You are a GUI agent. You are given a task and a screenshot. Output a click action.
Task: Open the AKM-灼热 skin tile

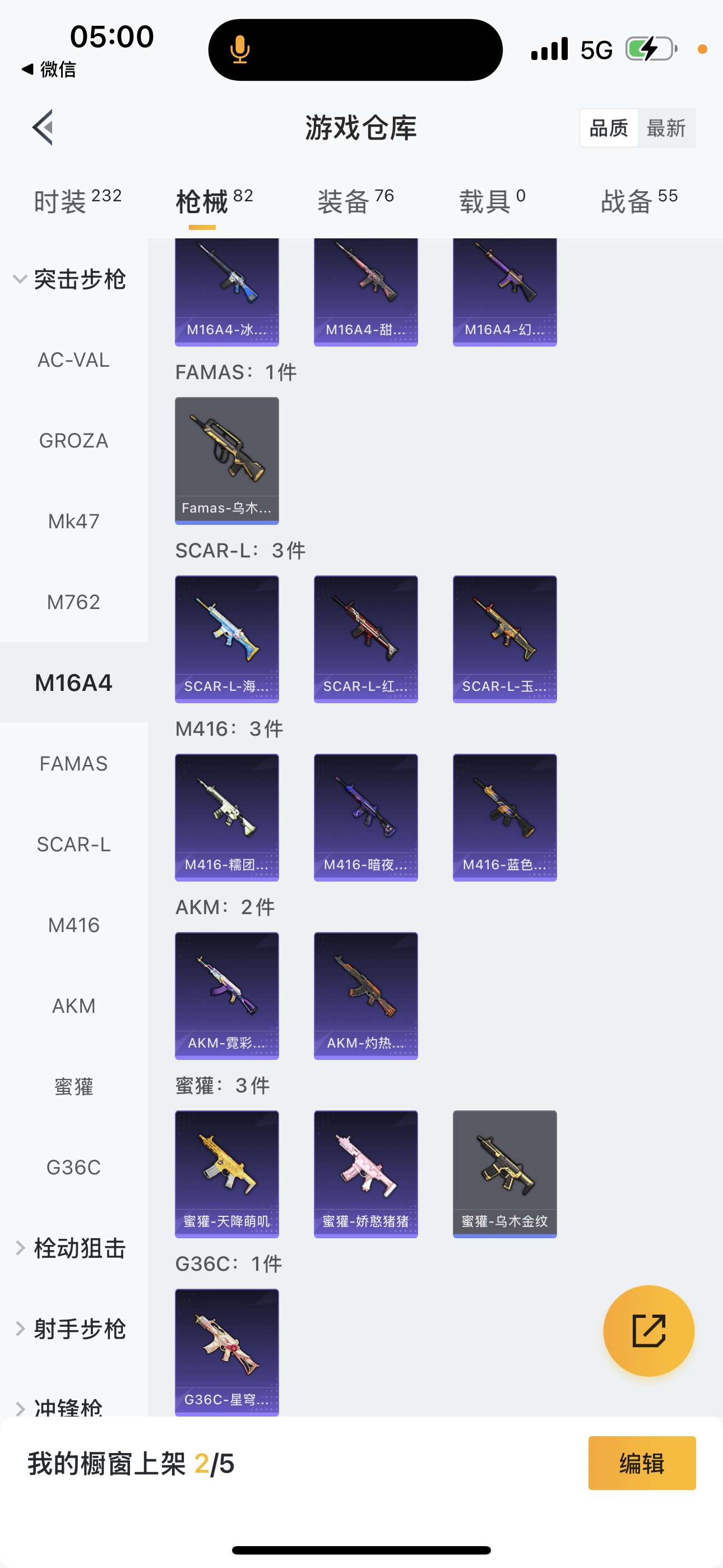pyautogui.click(x=366, y=995)
